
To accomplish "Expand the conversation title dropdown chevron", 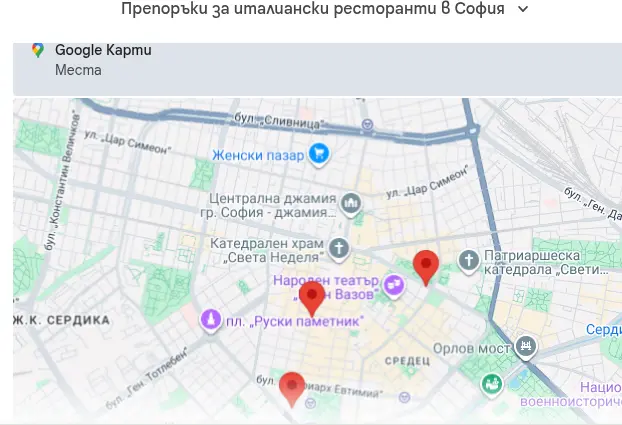I will (x=523, y=9).
